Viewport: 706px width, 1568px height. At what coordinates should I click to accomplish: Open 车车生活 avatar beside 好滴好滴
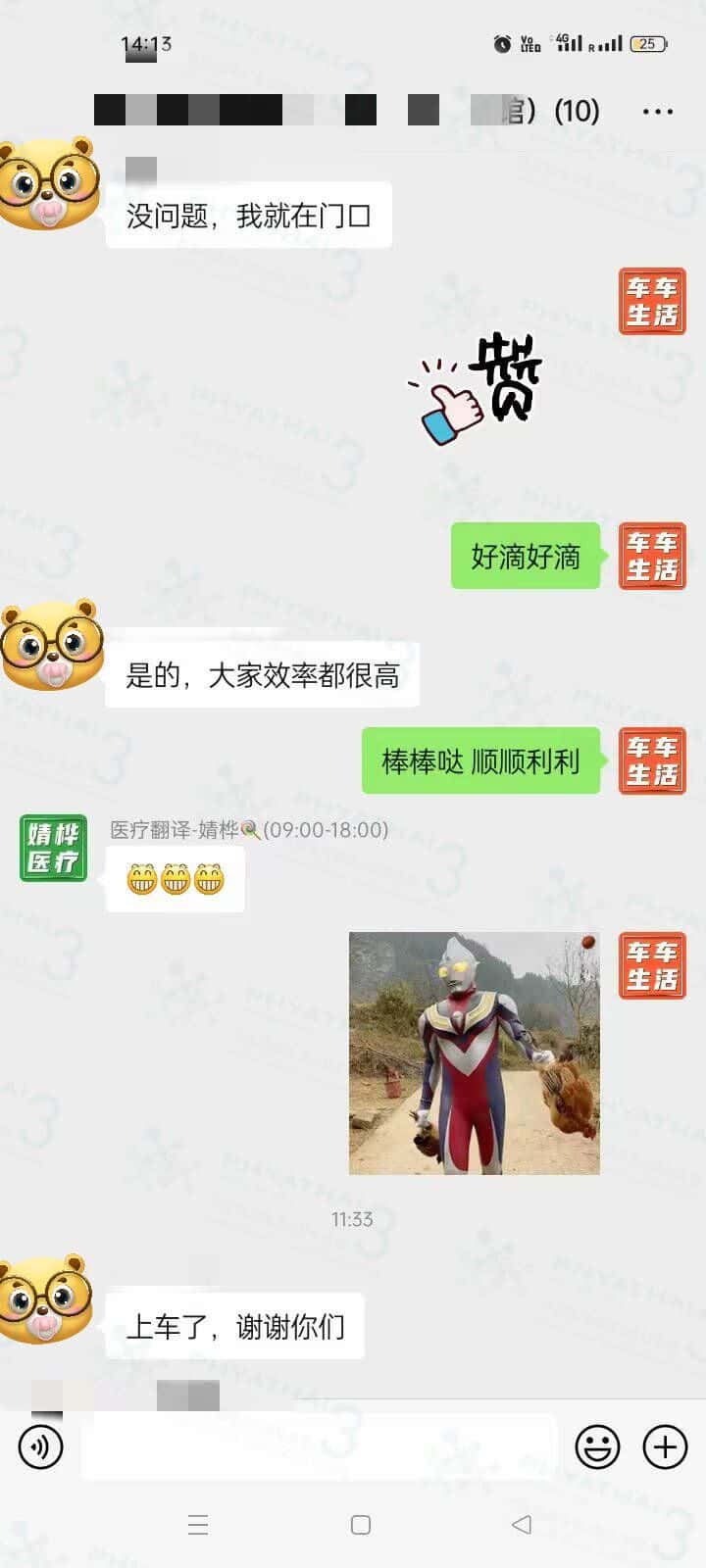click(652, 557)
